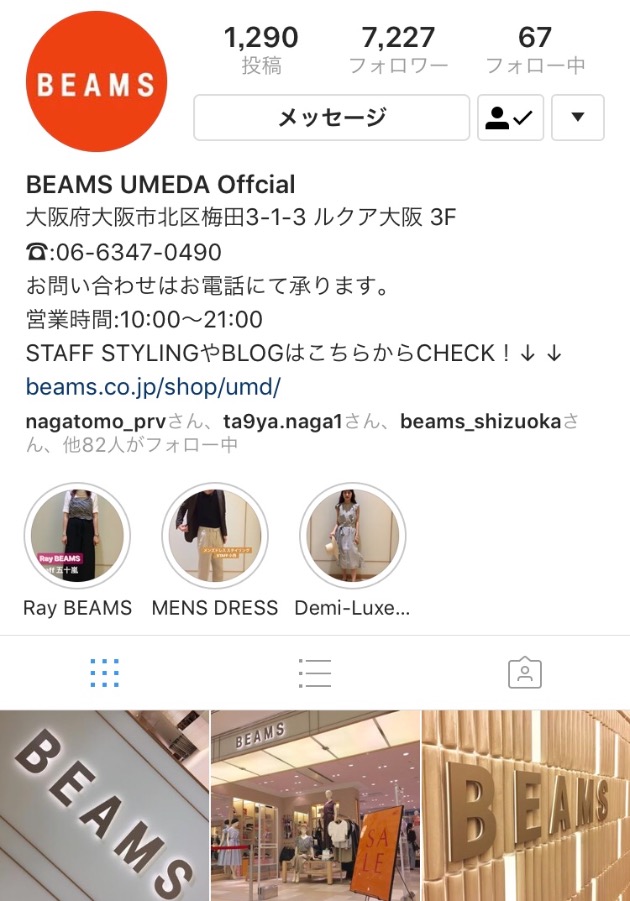Screen dimensions: 630x901
Task: Tap the メッセージ button
Action: click(331, 118)
